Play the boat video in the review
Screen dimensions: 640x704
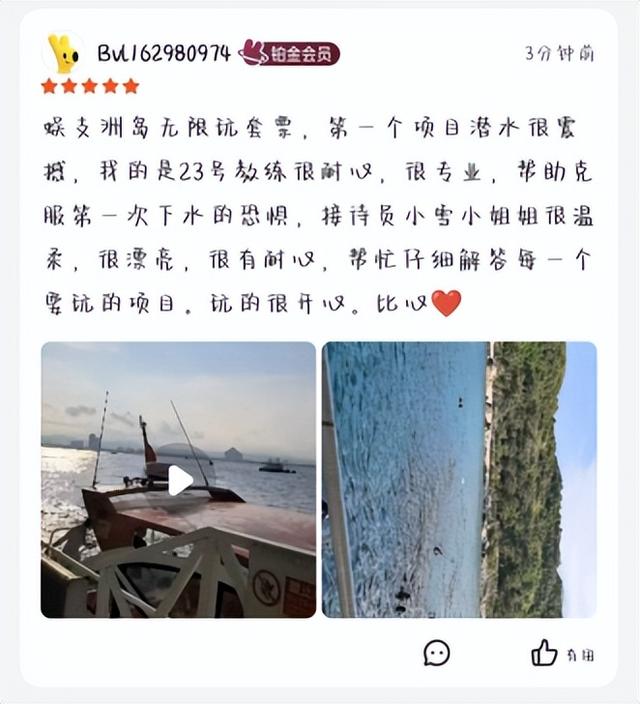(x=179, y=480)
